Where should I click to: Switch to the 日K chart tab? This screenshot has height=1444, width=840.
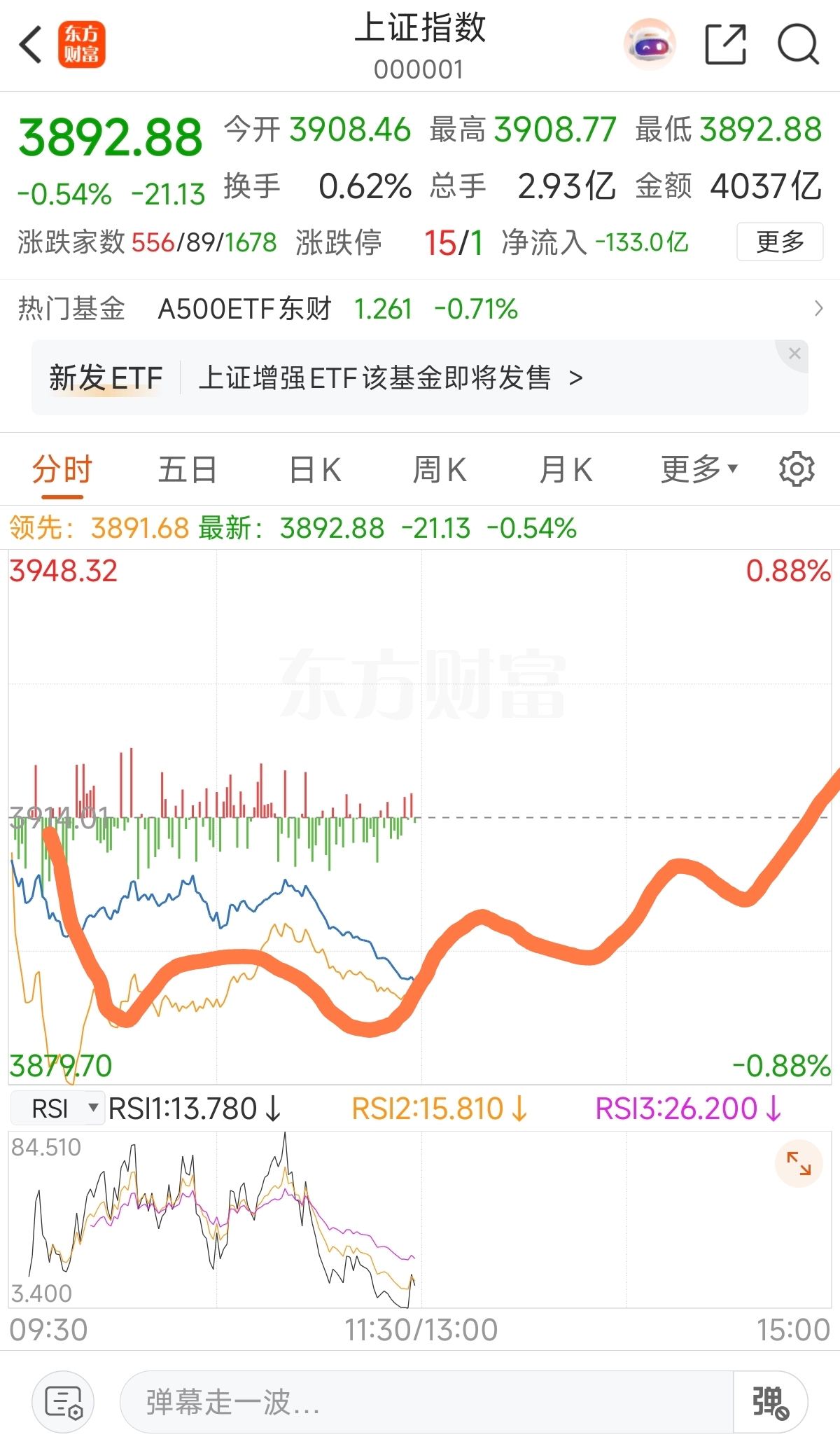point(314,469)
